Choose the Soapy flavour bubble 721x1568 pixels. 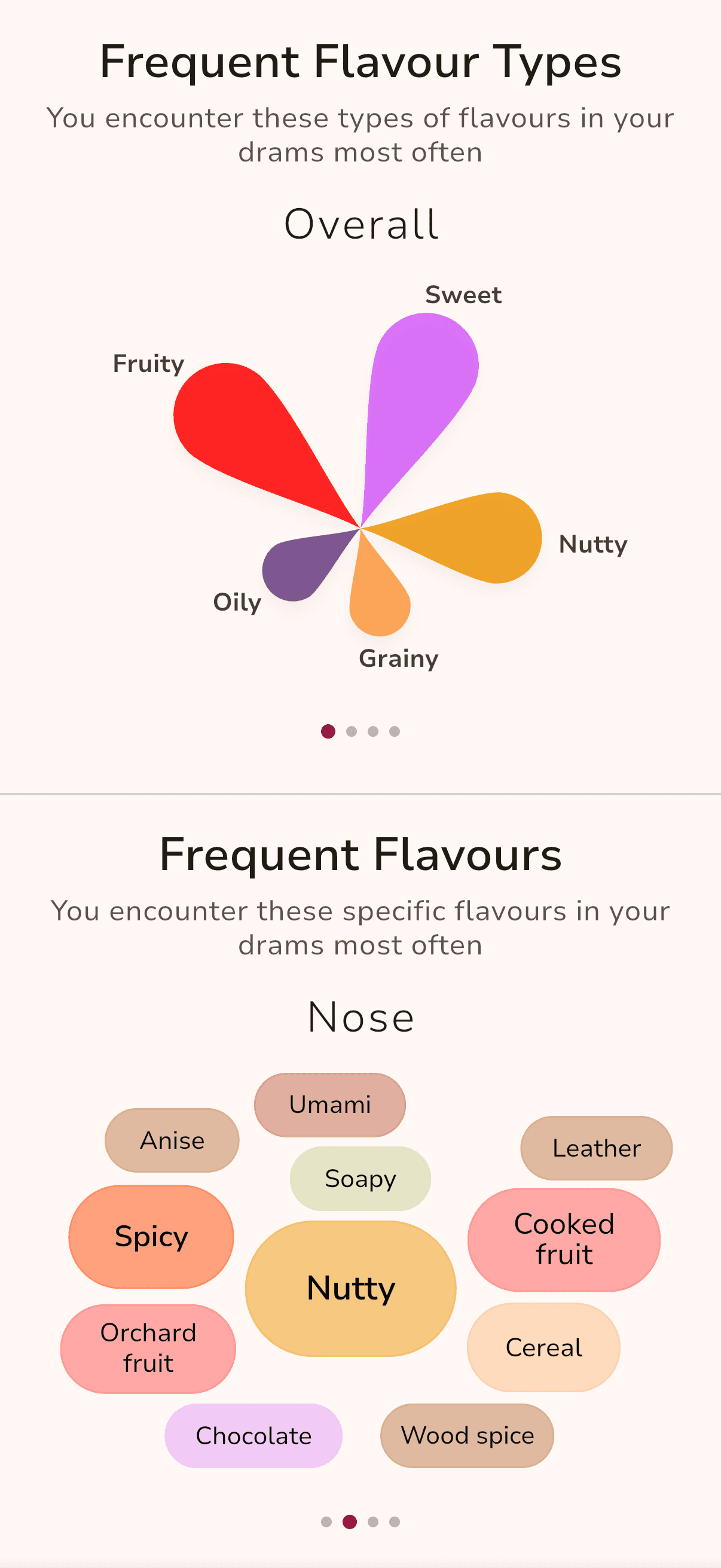point(360,1179)
